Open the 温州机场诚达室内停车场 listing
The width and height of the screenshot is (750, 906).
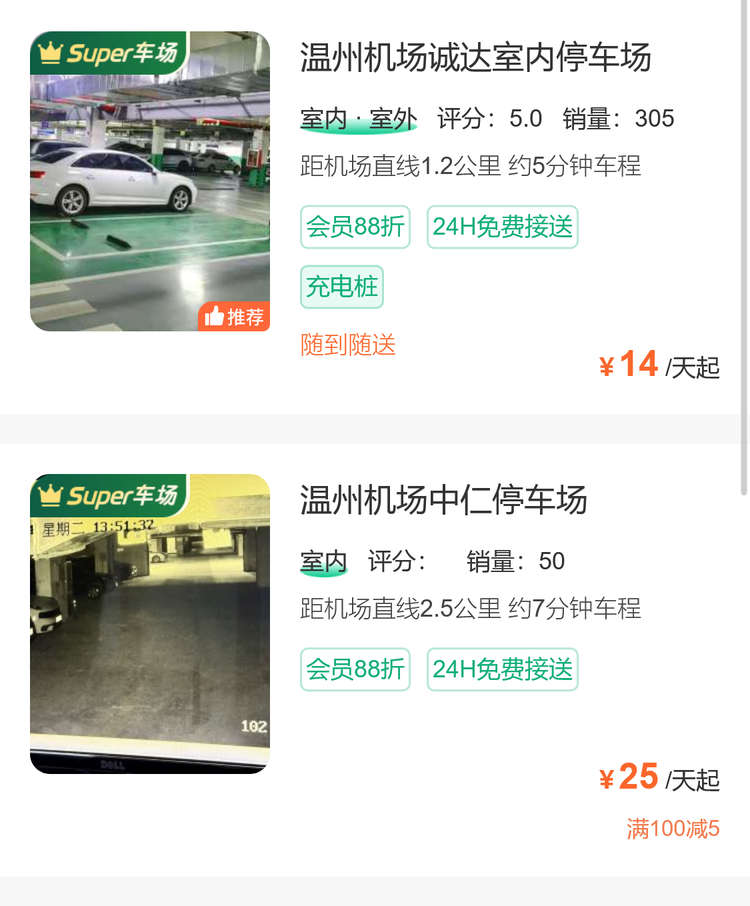tap(475, 57)
